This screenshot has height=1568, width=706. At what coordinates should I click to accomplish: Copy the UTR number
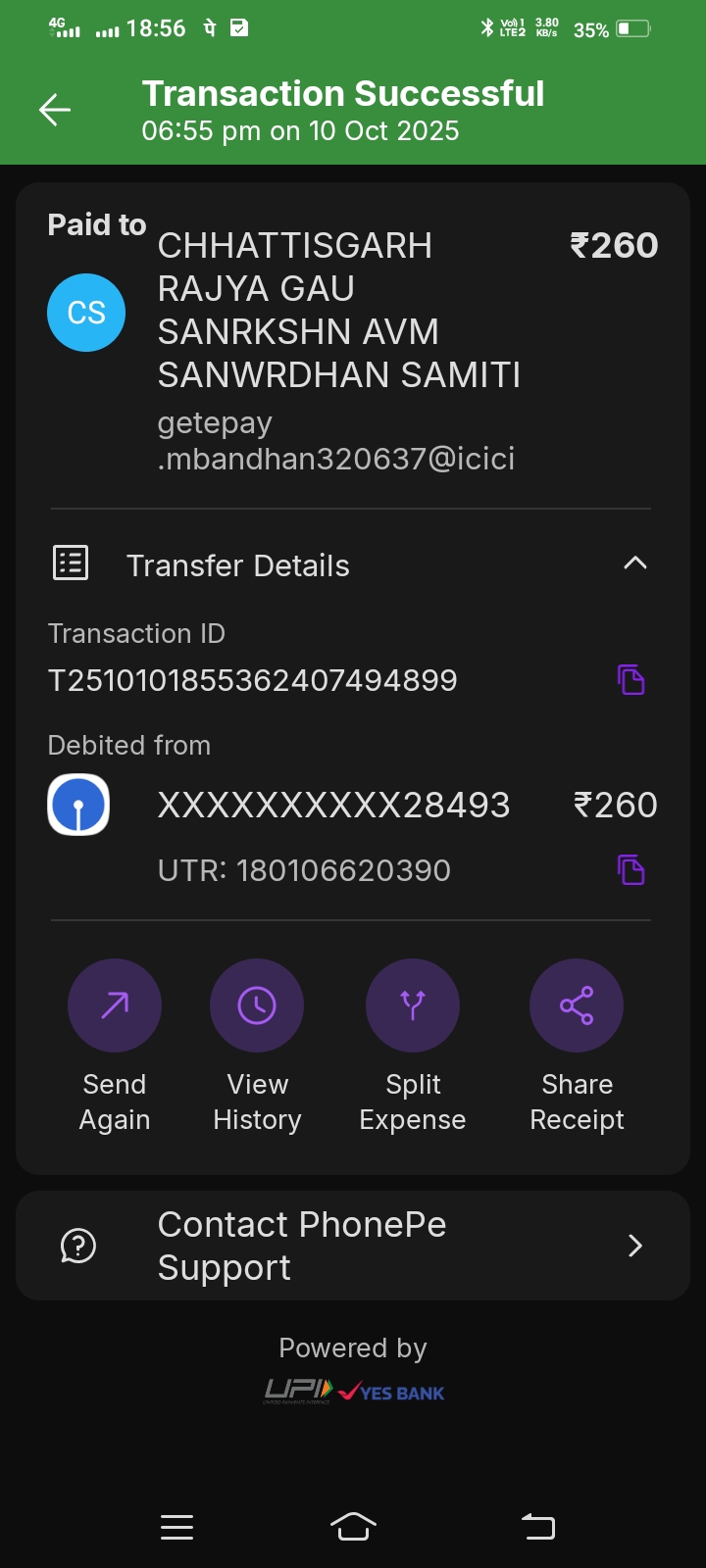coord(630,869)
